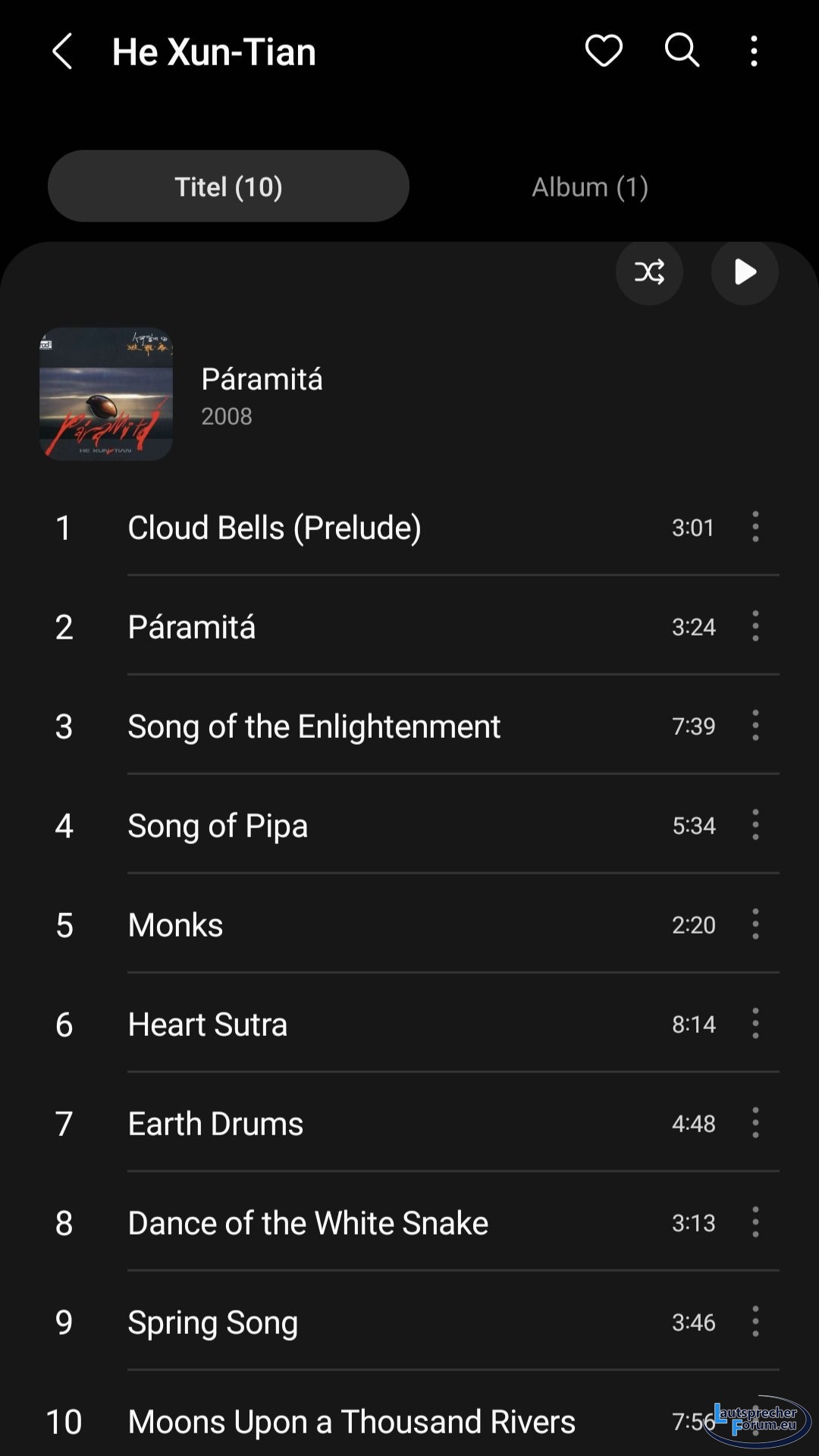
Task: Play Heart Sutra
Action: (208, 1025)
